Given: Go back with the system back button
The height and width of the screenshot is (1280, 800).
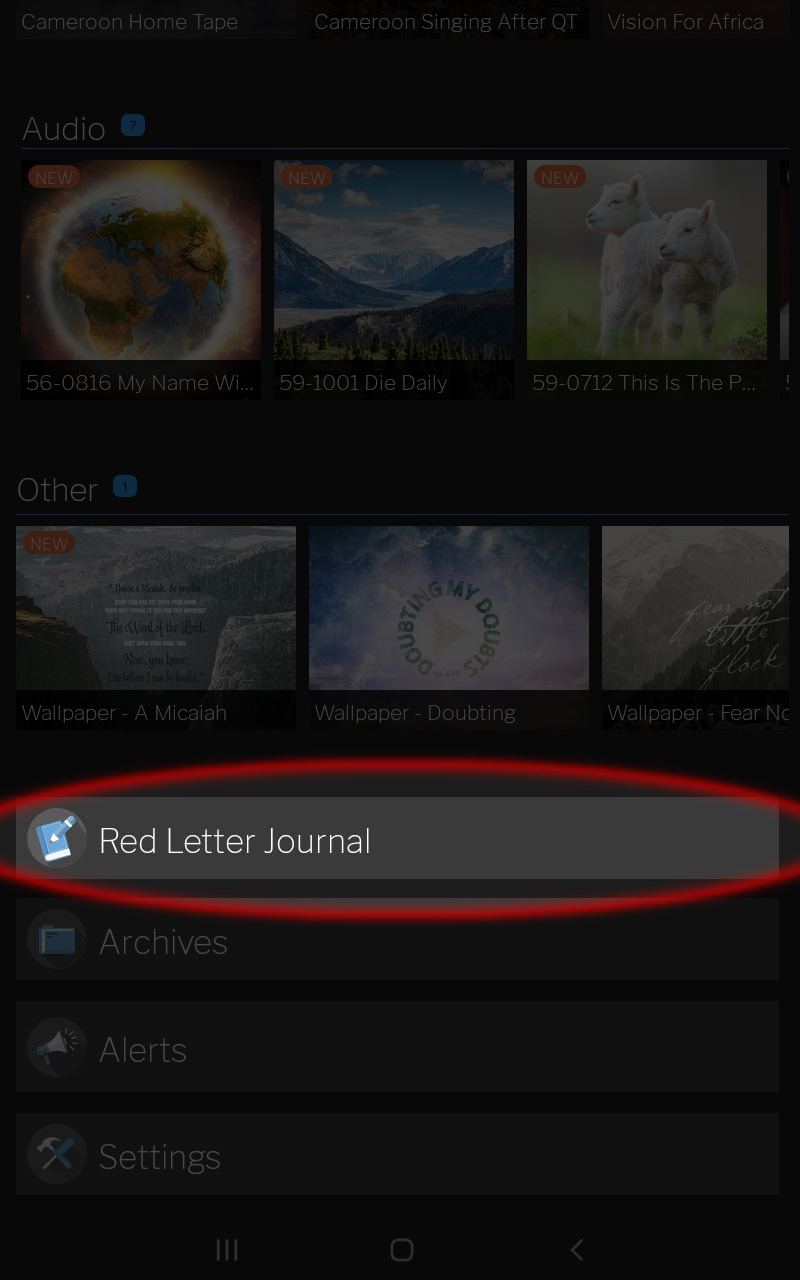Looking at the screenshot, I should [576, 1249].
